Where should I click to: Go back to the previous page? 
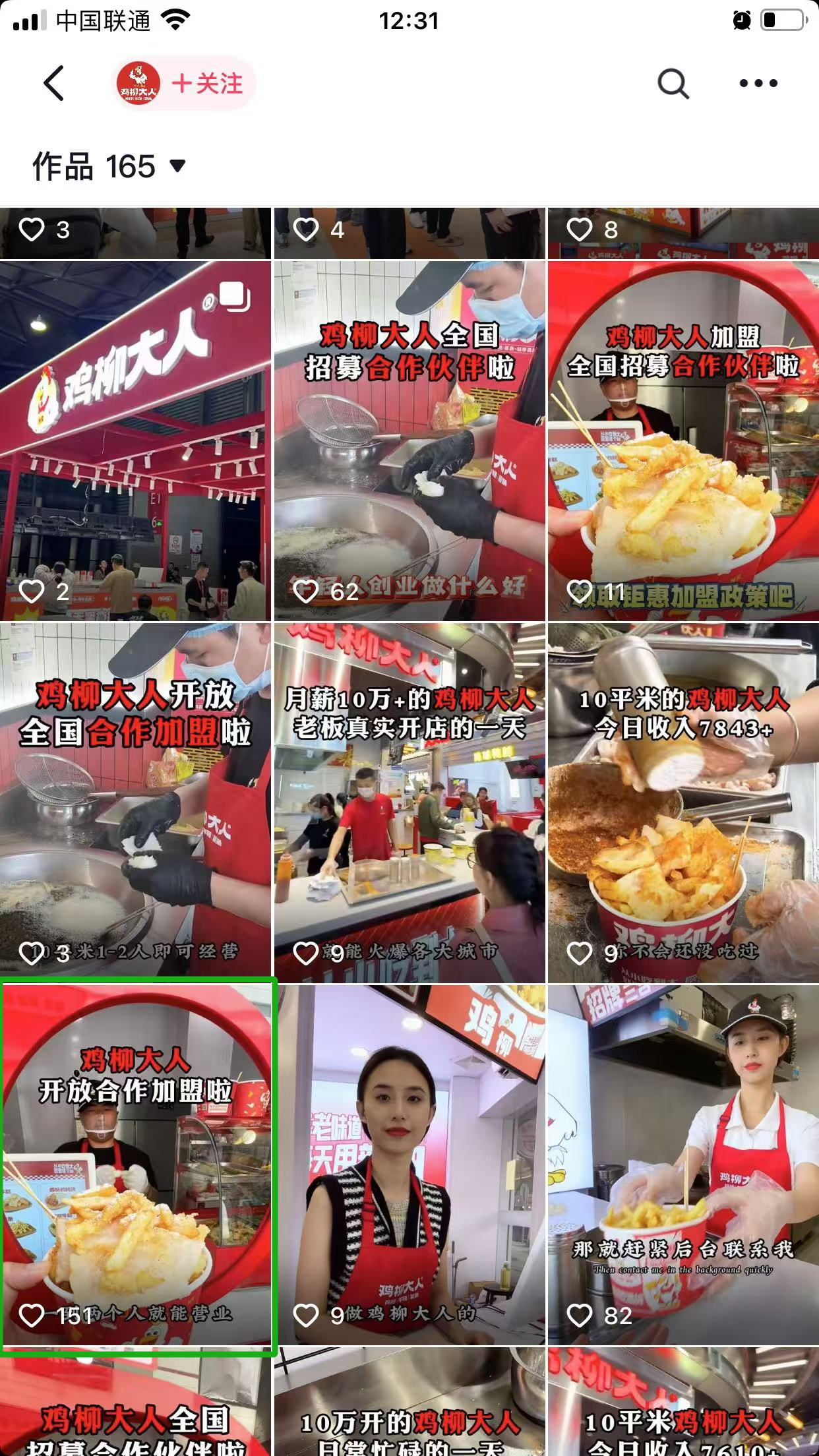(54, 84)
